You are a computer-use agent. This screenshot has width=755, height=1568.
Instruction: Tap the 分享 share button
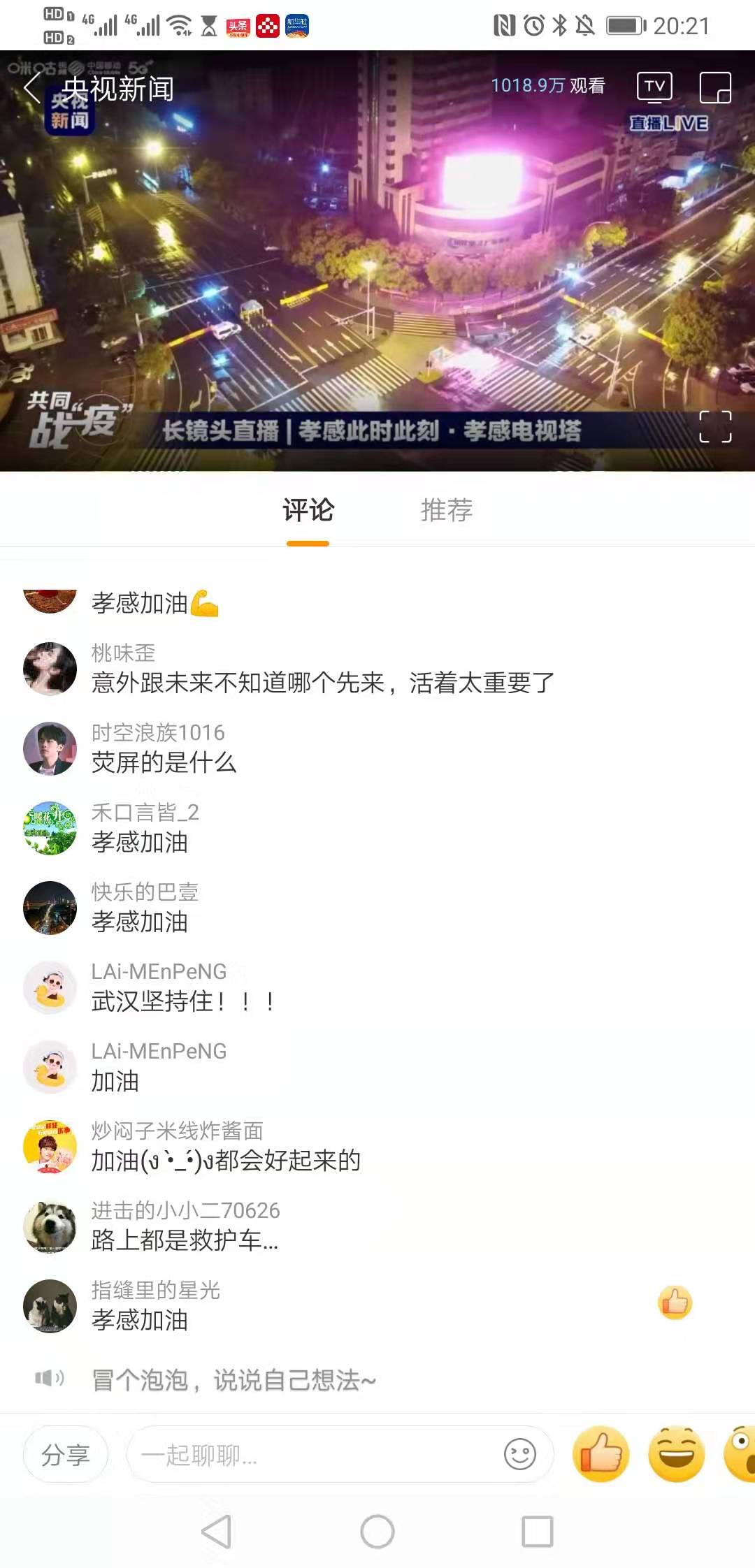[x=65, y=1455]
